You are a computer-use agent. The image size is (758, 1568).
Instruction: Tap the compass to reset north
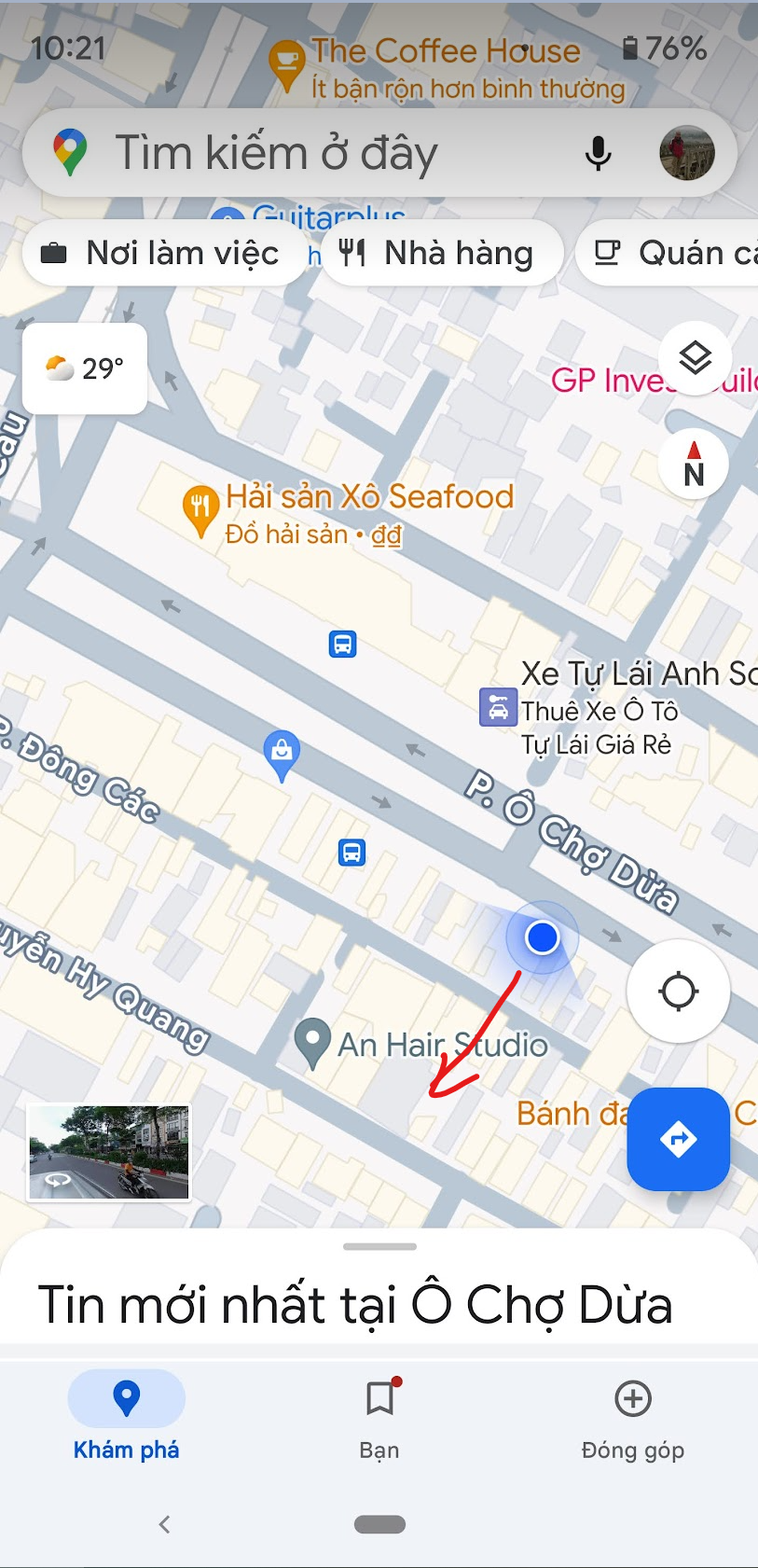tap(694, 464)
